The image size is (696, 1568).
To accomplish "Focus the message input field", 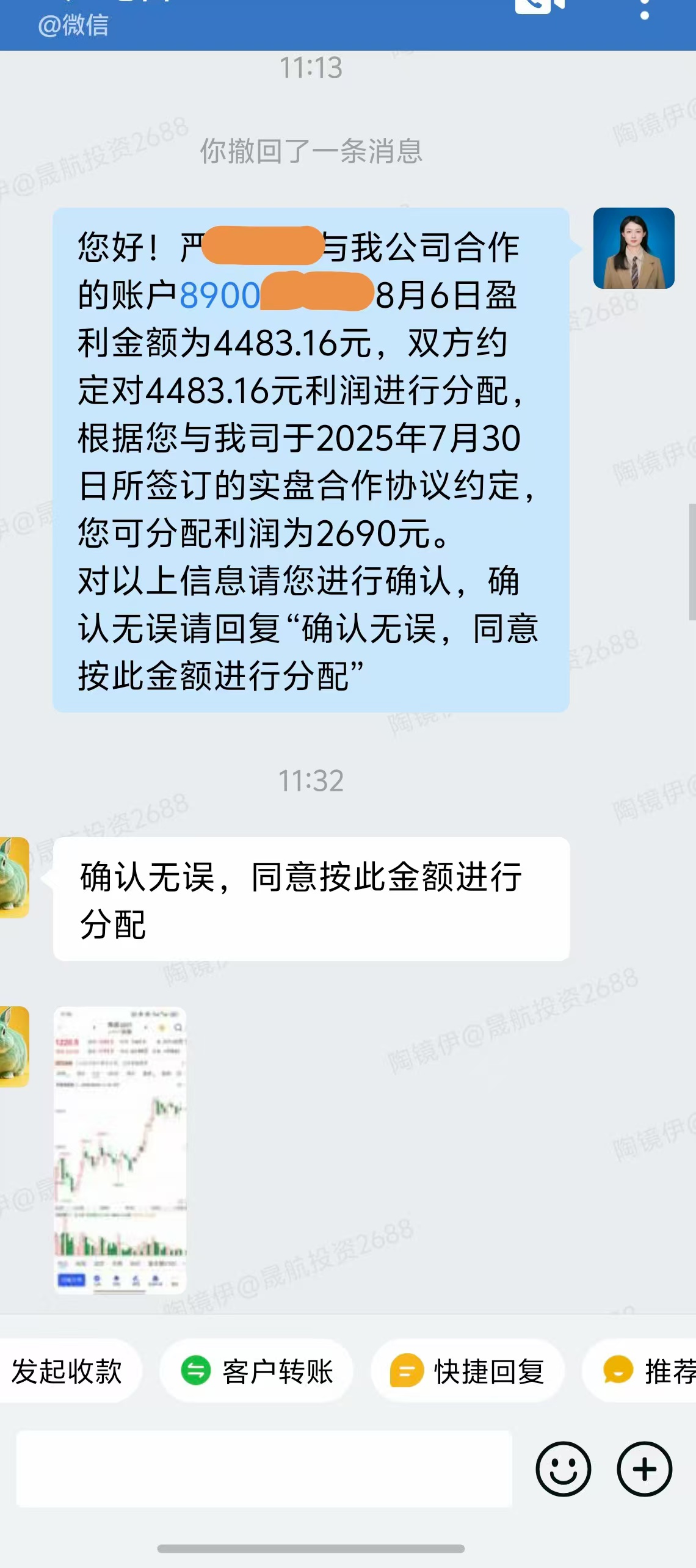I will (x=264, y=1468).
